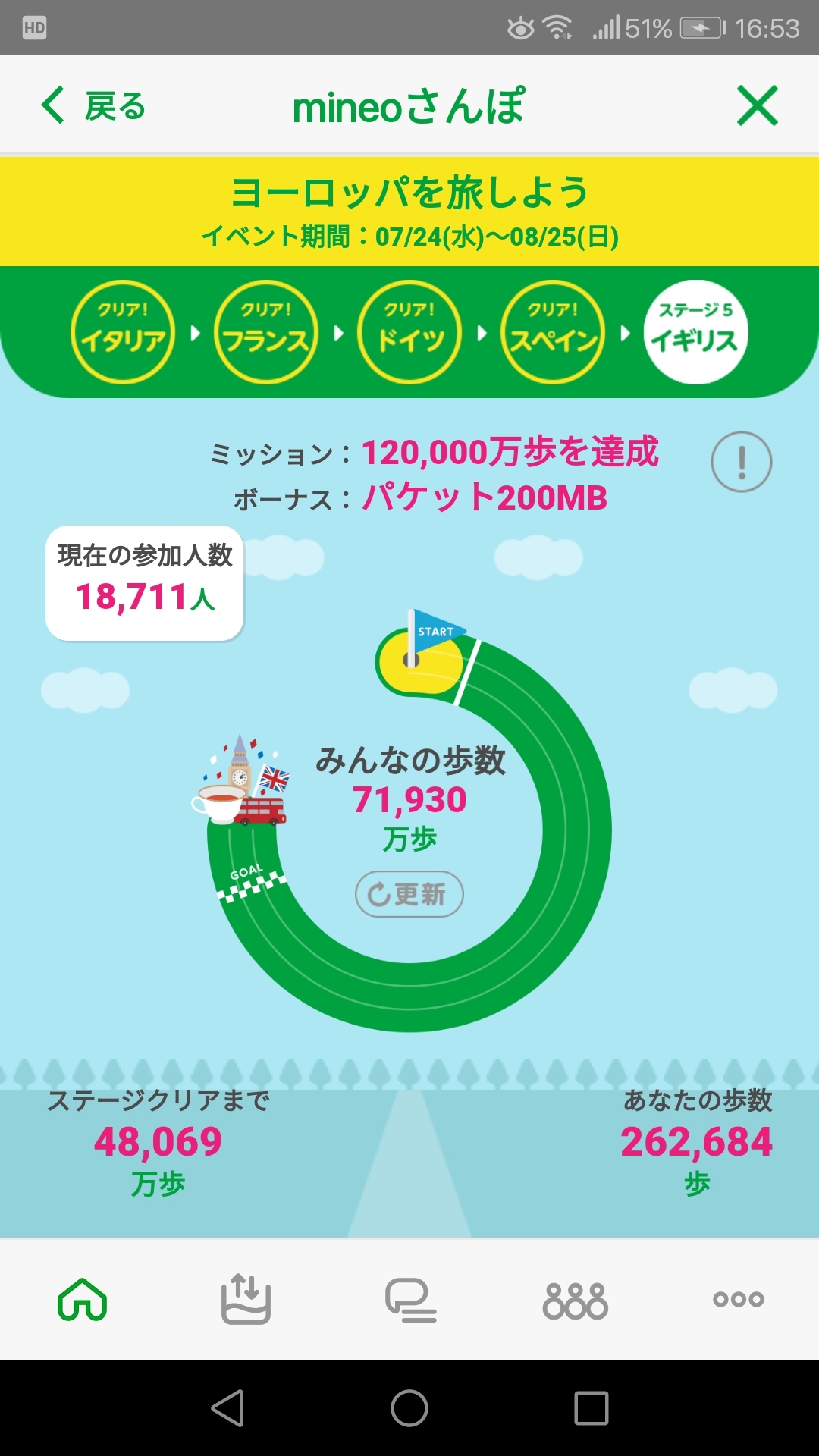Select the cleared イタリア stage
The width and height of the screenshot is (819, 1456).
(x=123, y=332)
